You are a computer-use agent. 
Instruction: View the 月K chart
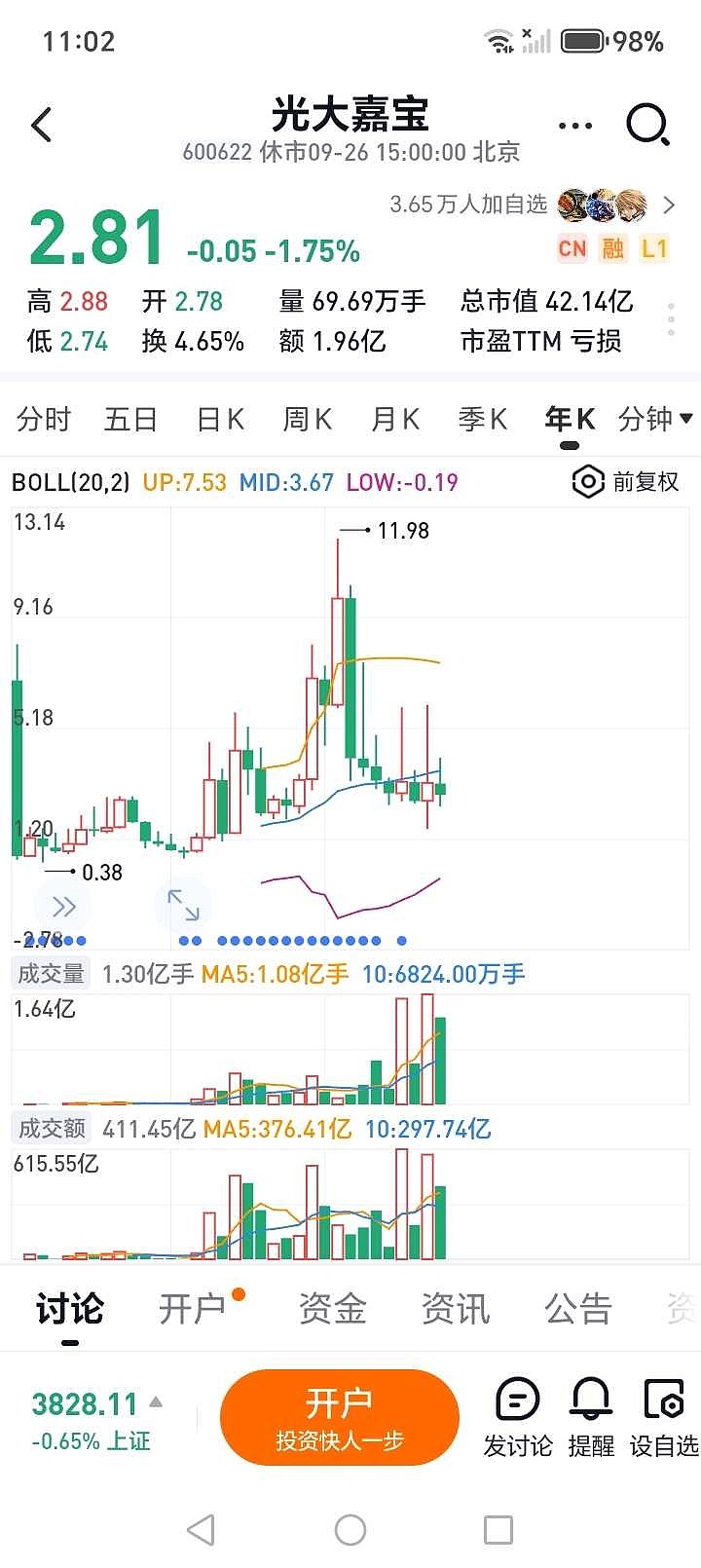(395, 419)
